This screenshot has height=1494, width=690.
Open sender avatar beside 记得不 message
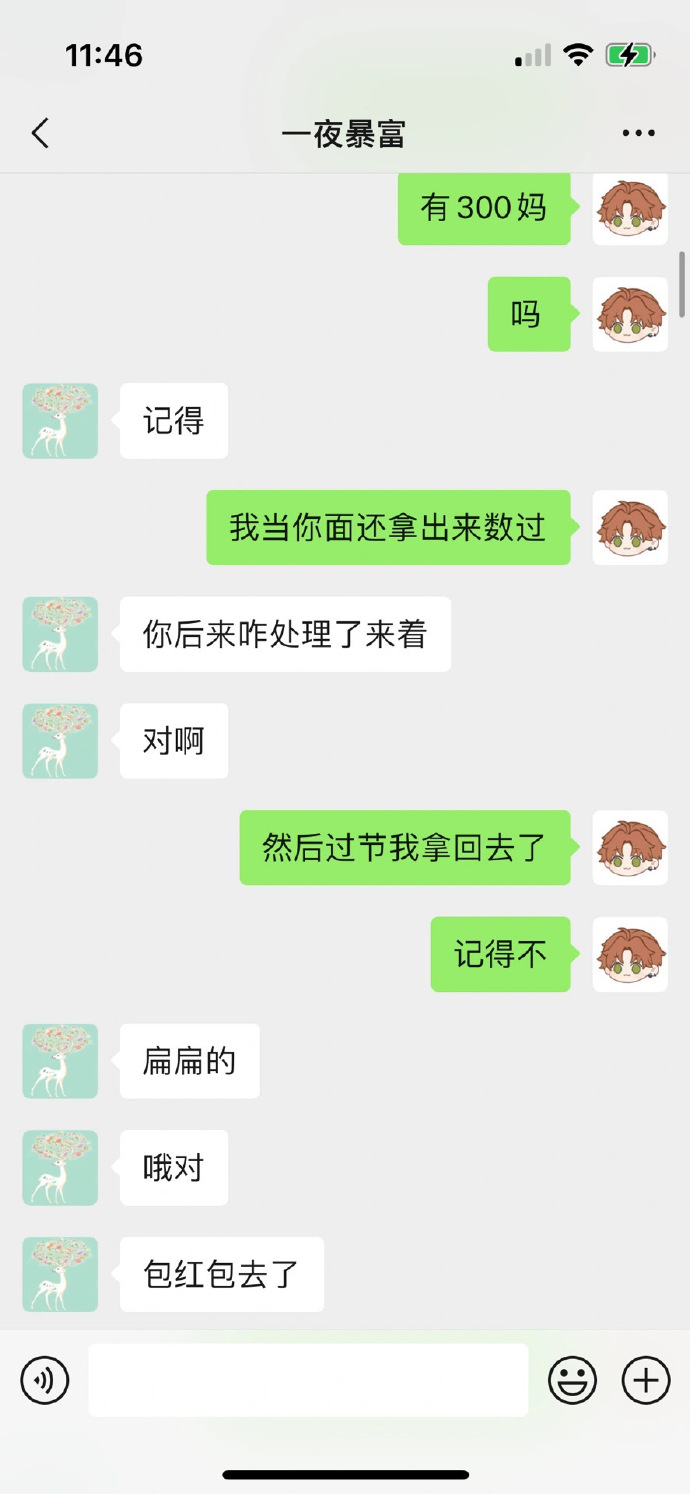tap(630, 954)
